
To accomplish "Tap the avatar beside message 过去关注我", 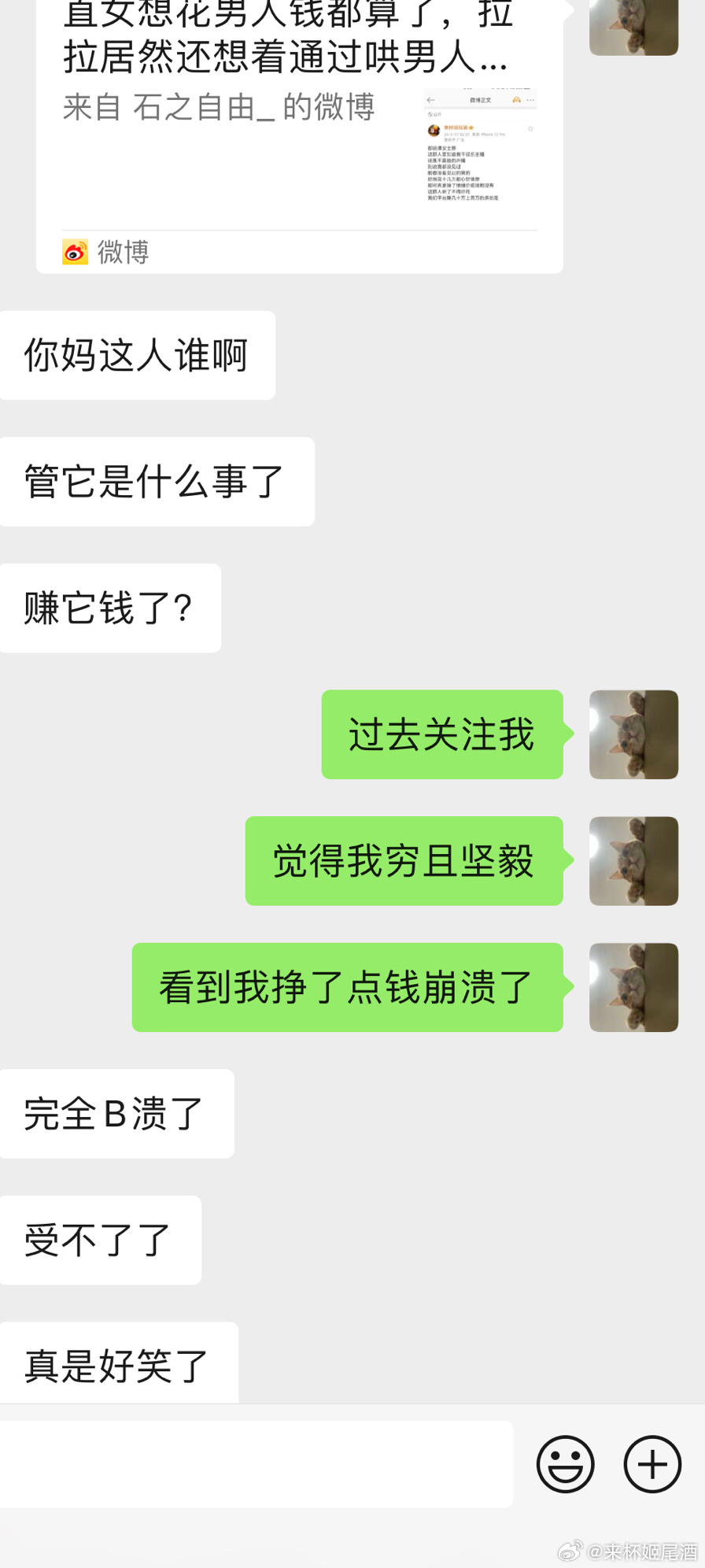I will (633, 734).
